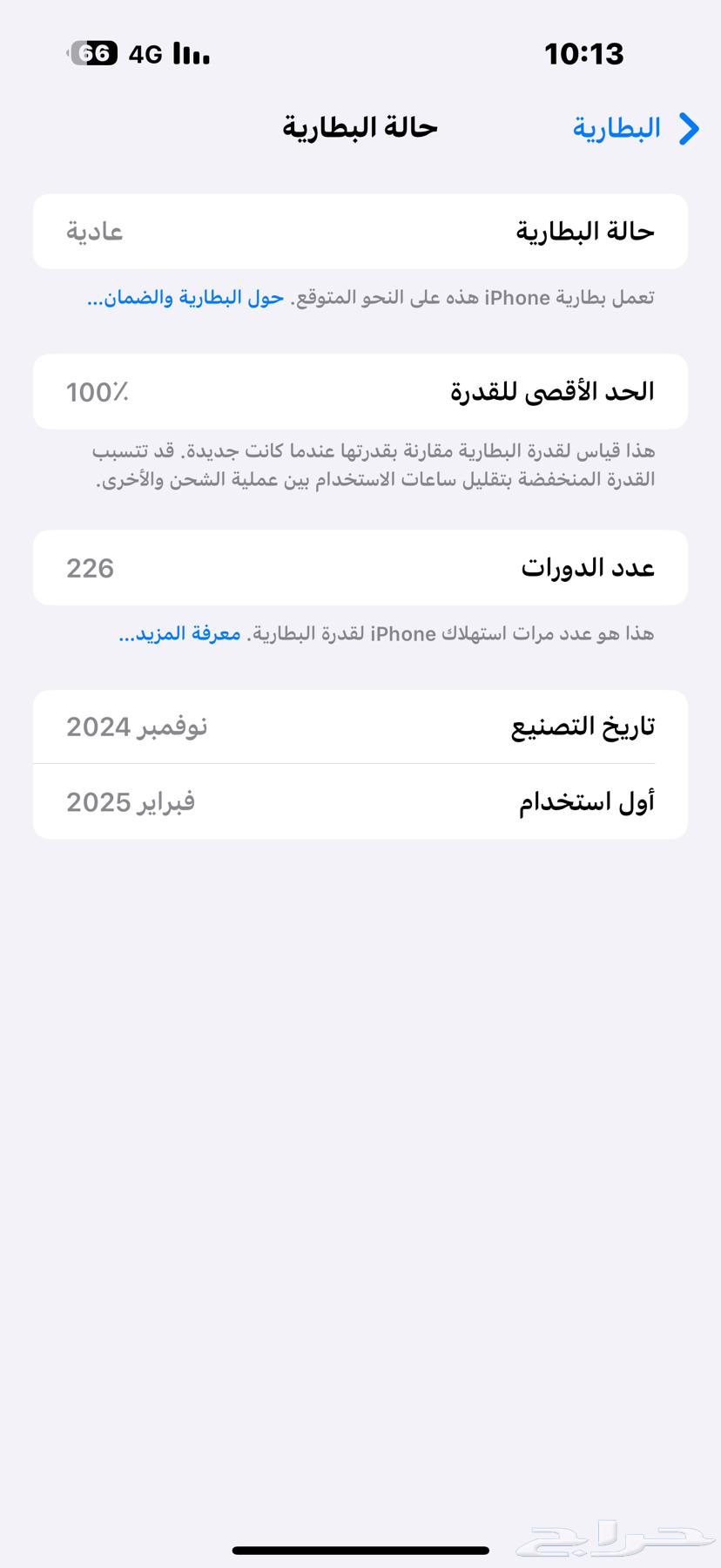Tap the البطارية navigation label
Image resolution: width=721 pixels, height=1568 pixels.
(x=615, y=127)
